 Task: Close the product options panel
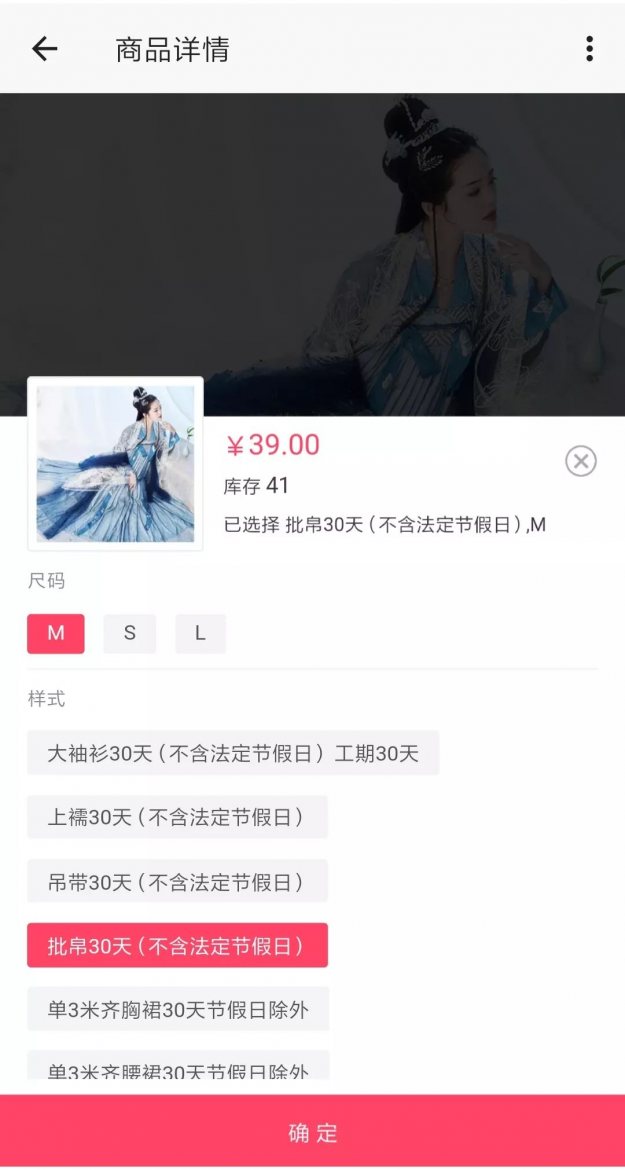(x=580, y=461)
